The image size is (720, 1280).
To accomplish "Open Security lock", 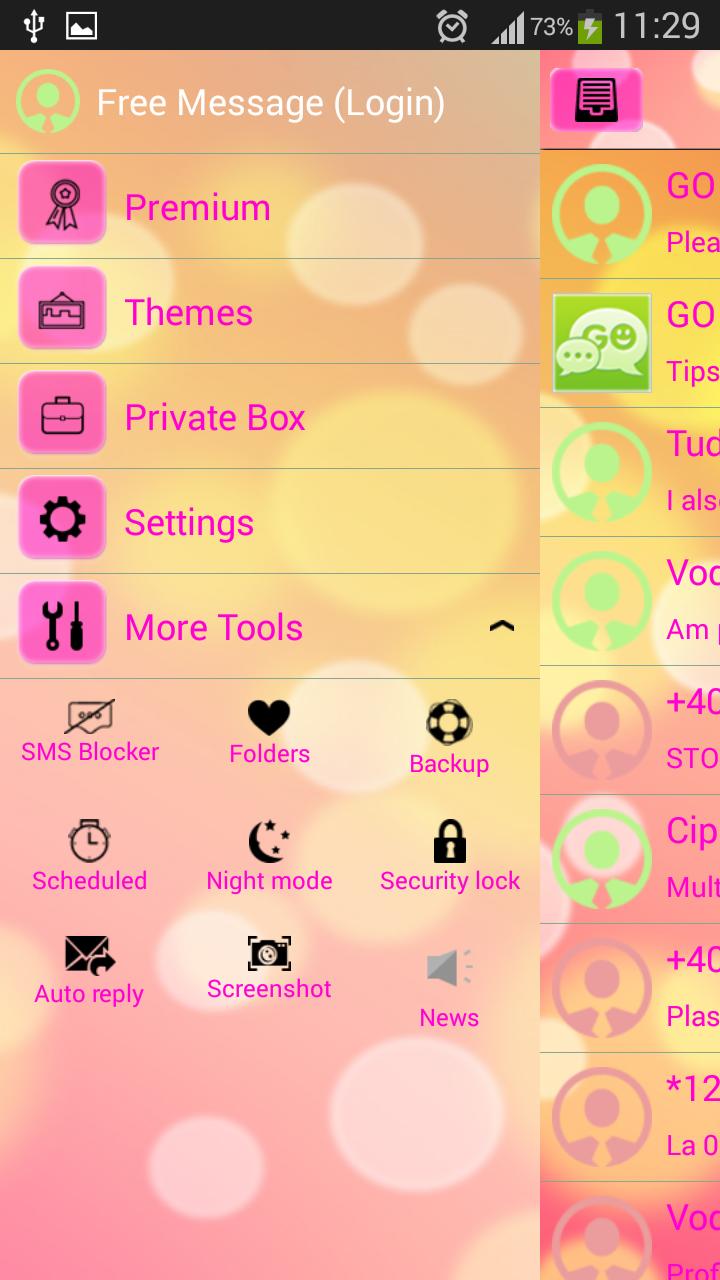I will [x=449, y=856].
